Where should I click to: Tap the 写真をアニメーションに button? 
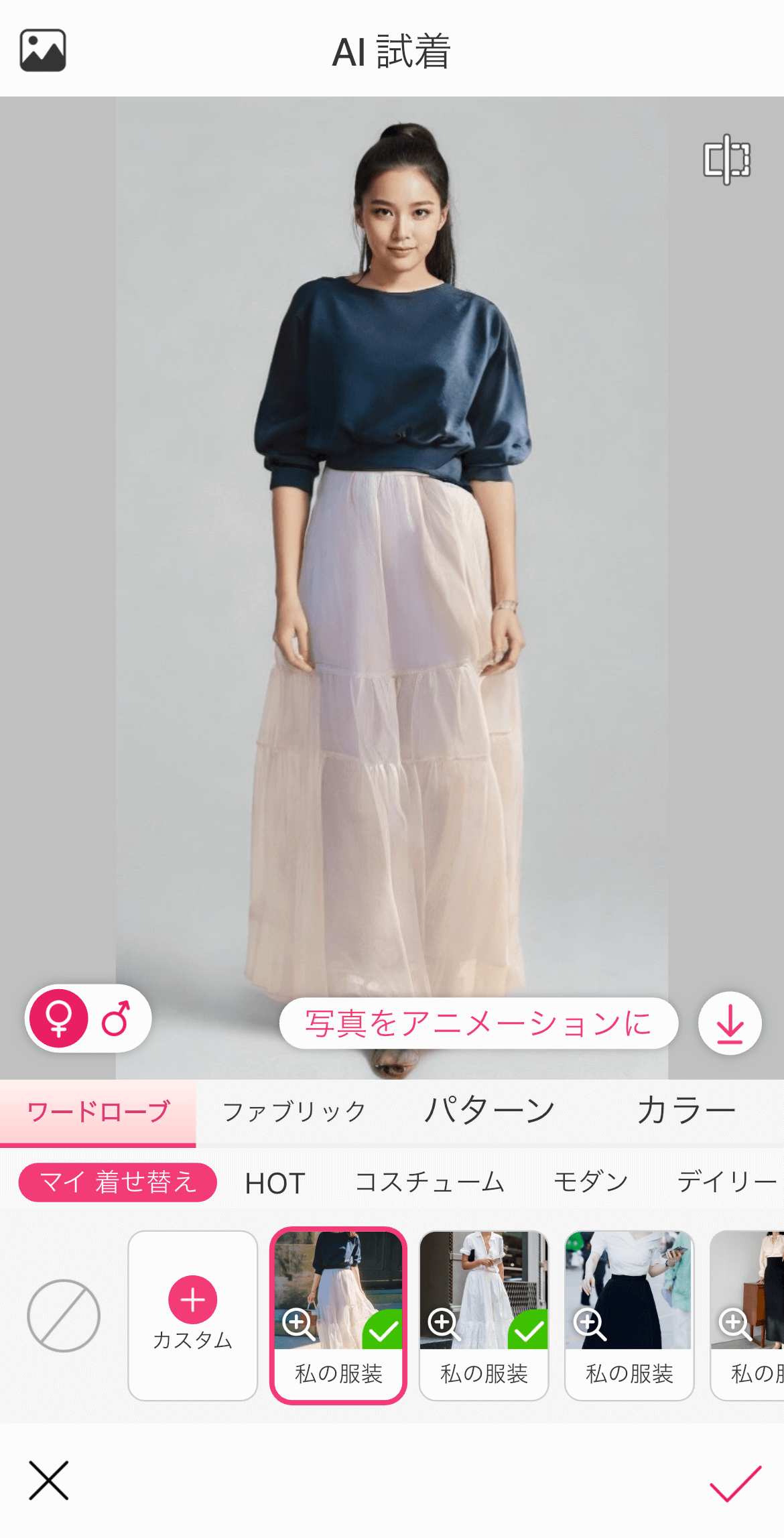pyautogui.click(x=479, y=1022)
